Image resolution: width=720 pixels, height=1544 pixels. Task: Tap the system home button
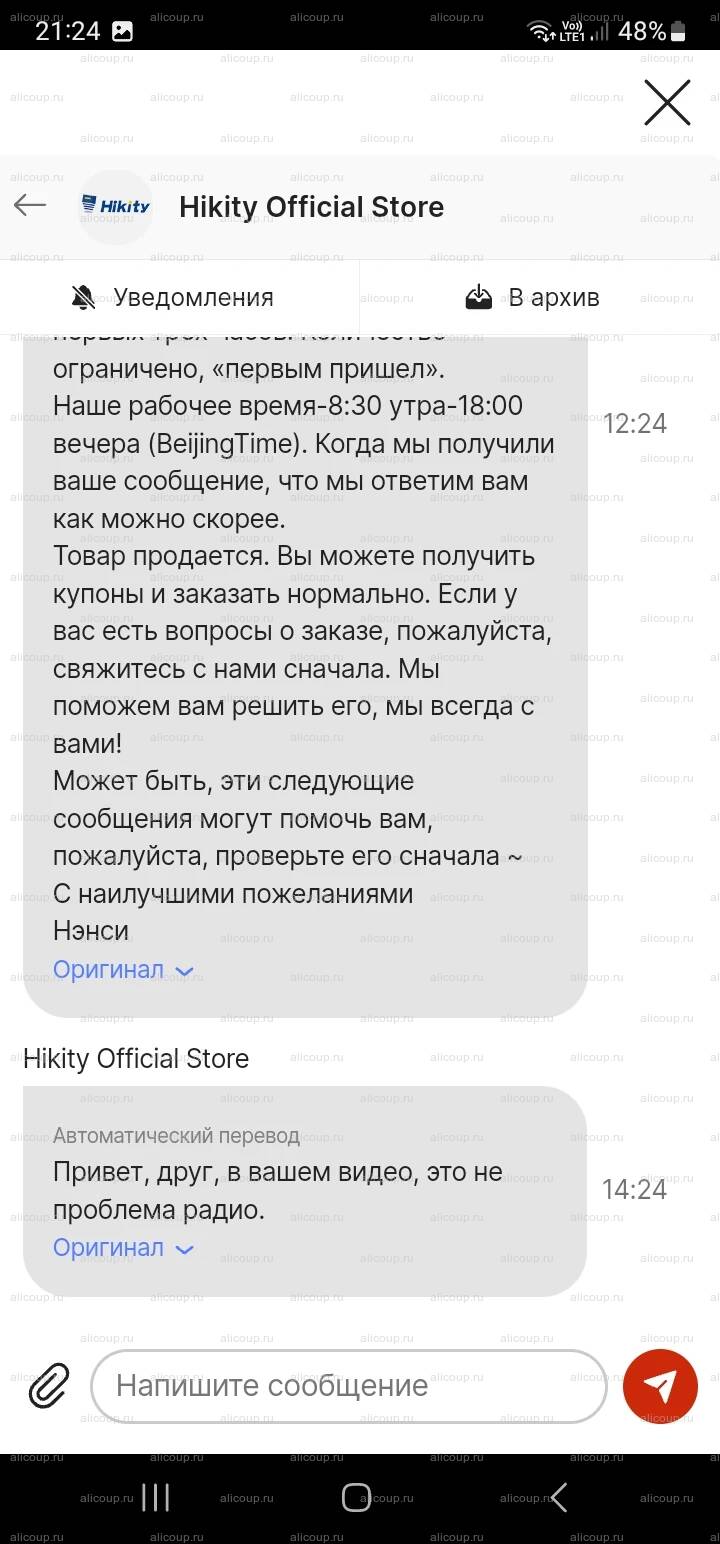pyautogui.click(x=356, y=1497)
